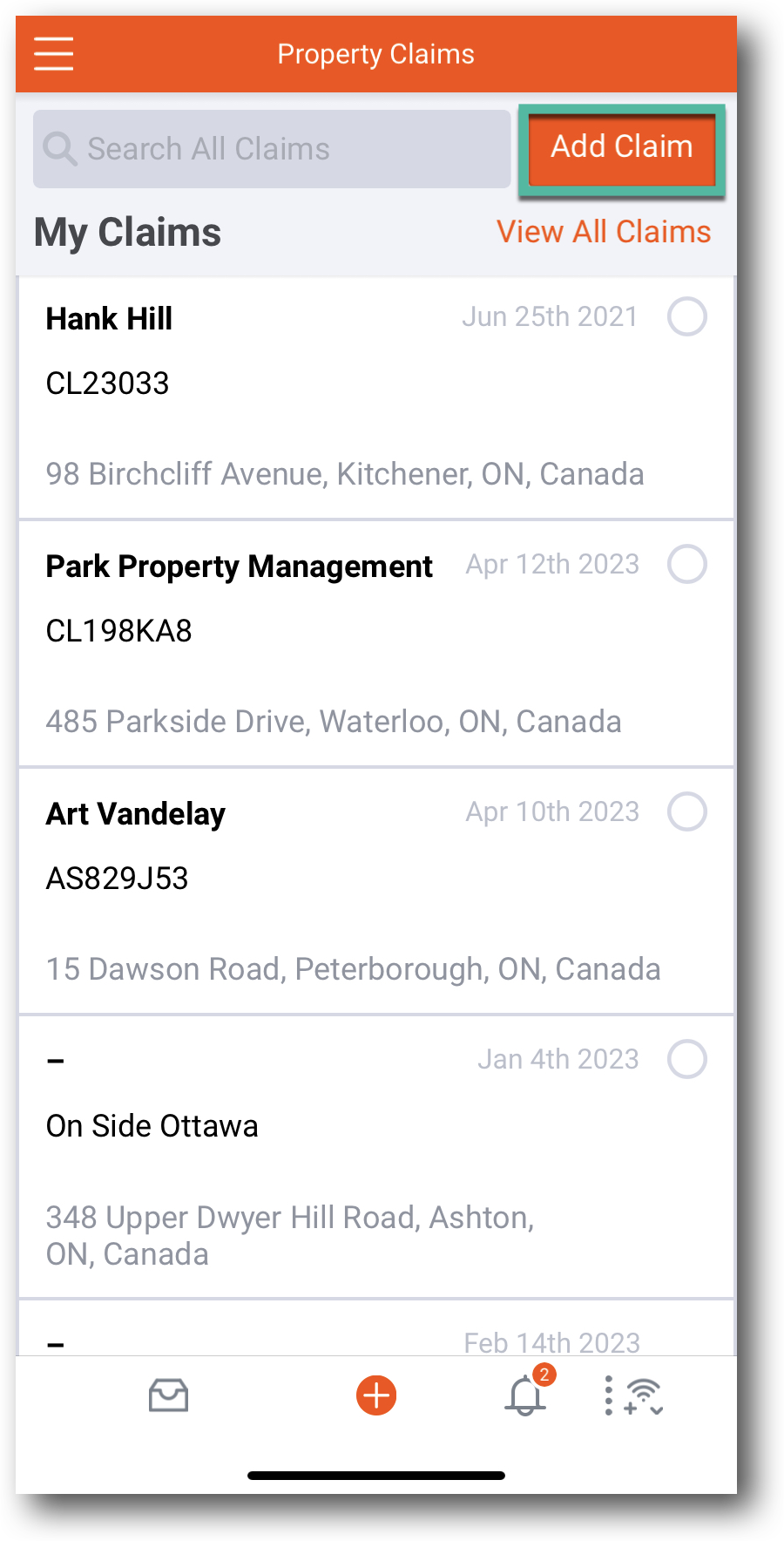Select the radio button for Art Vandelay

[x=686, y=811]
